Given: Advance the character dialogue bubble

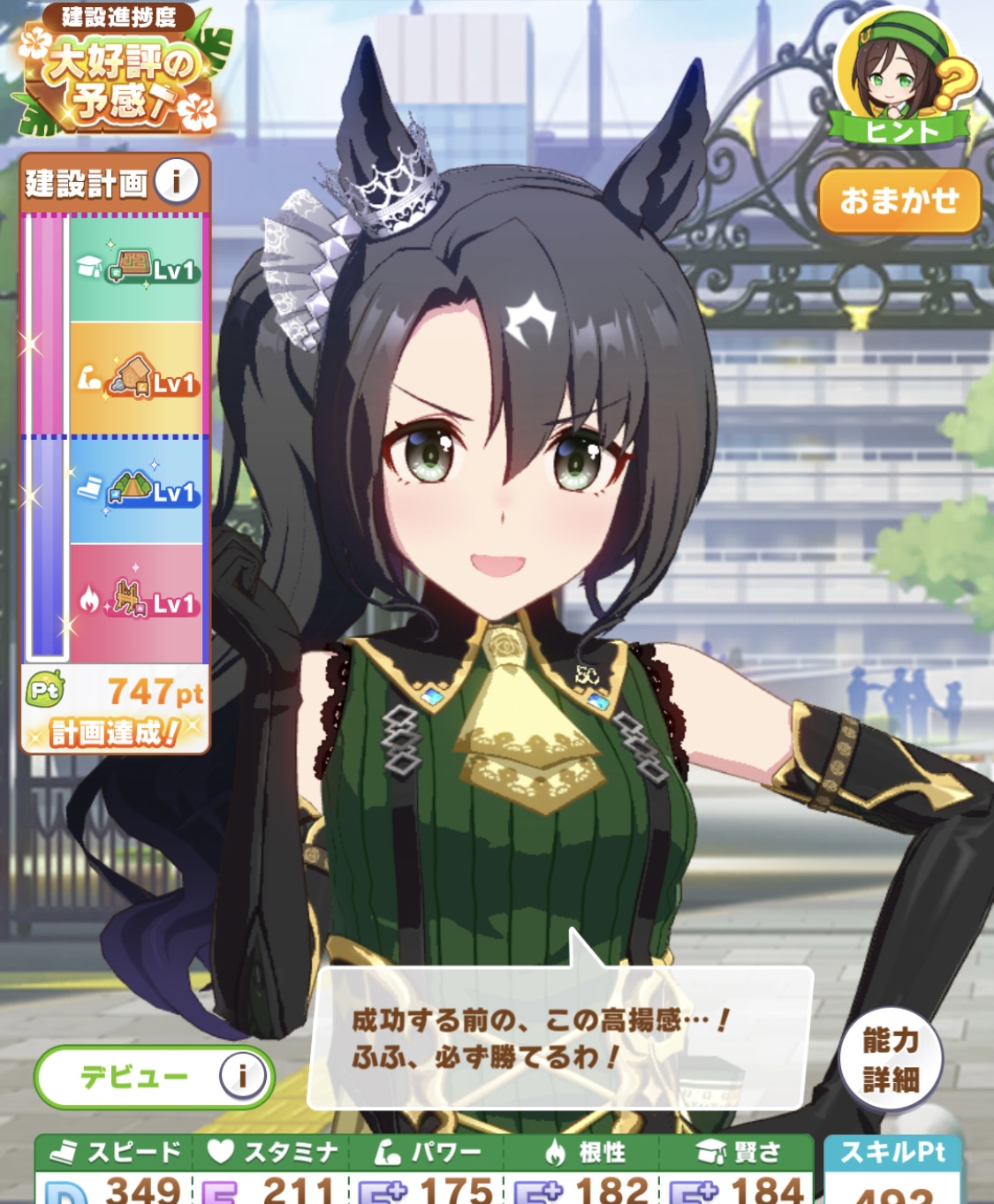Looking at the screenshot, I should [x=560, y=1038].
